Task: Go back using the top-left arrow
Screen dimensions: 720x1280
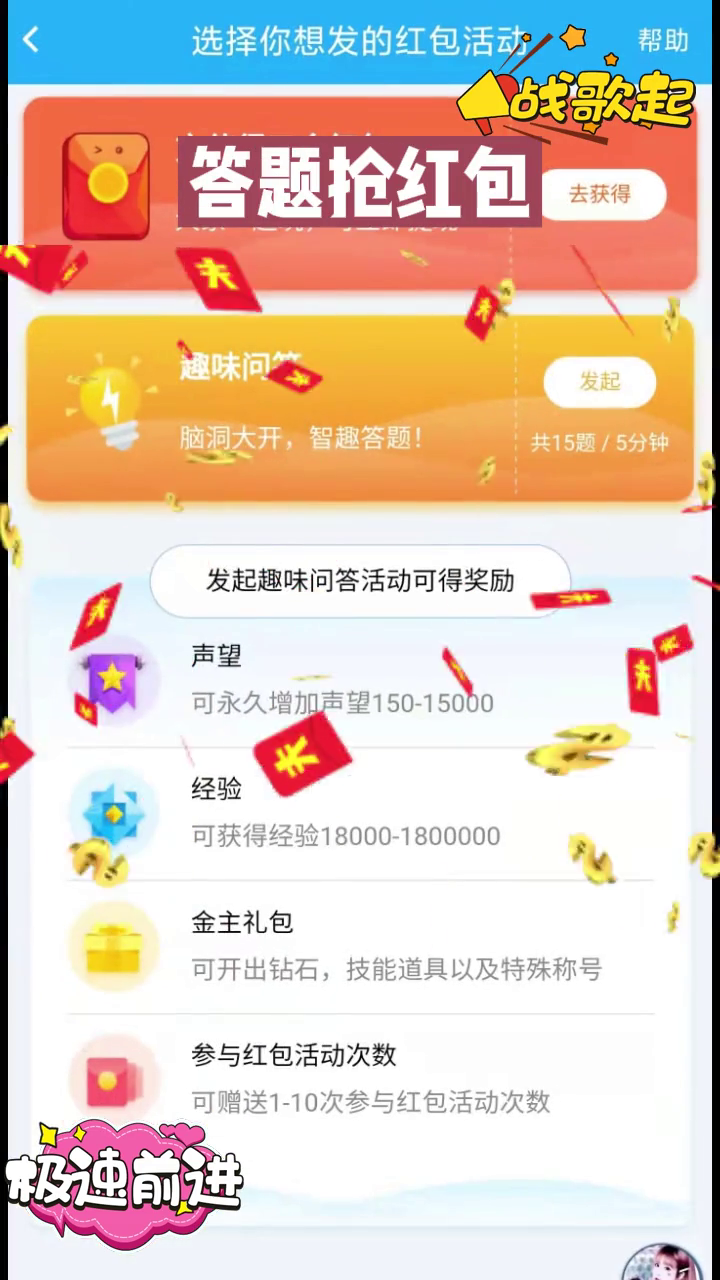Action: [31, 40]
